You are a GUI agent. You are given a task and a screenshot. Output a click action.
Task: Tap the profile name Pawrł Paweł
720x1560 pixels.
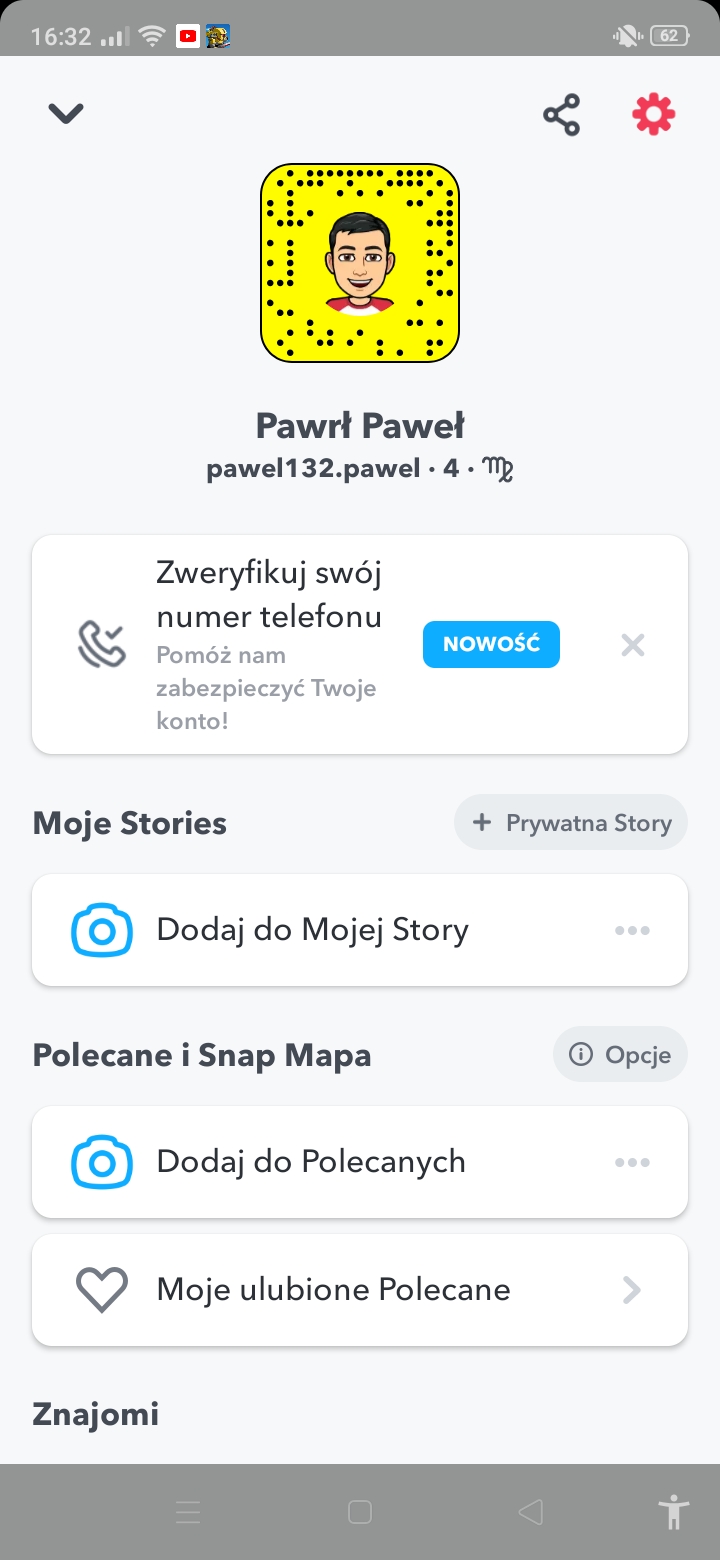point(360,427)
